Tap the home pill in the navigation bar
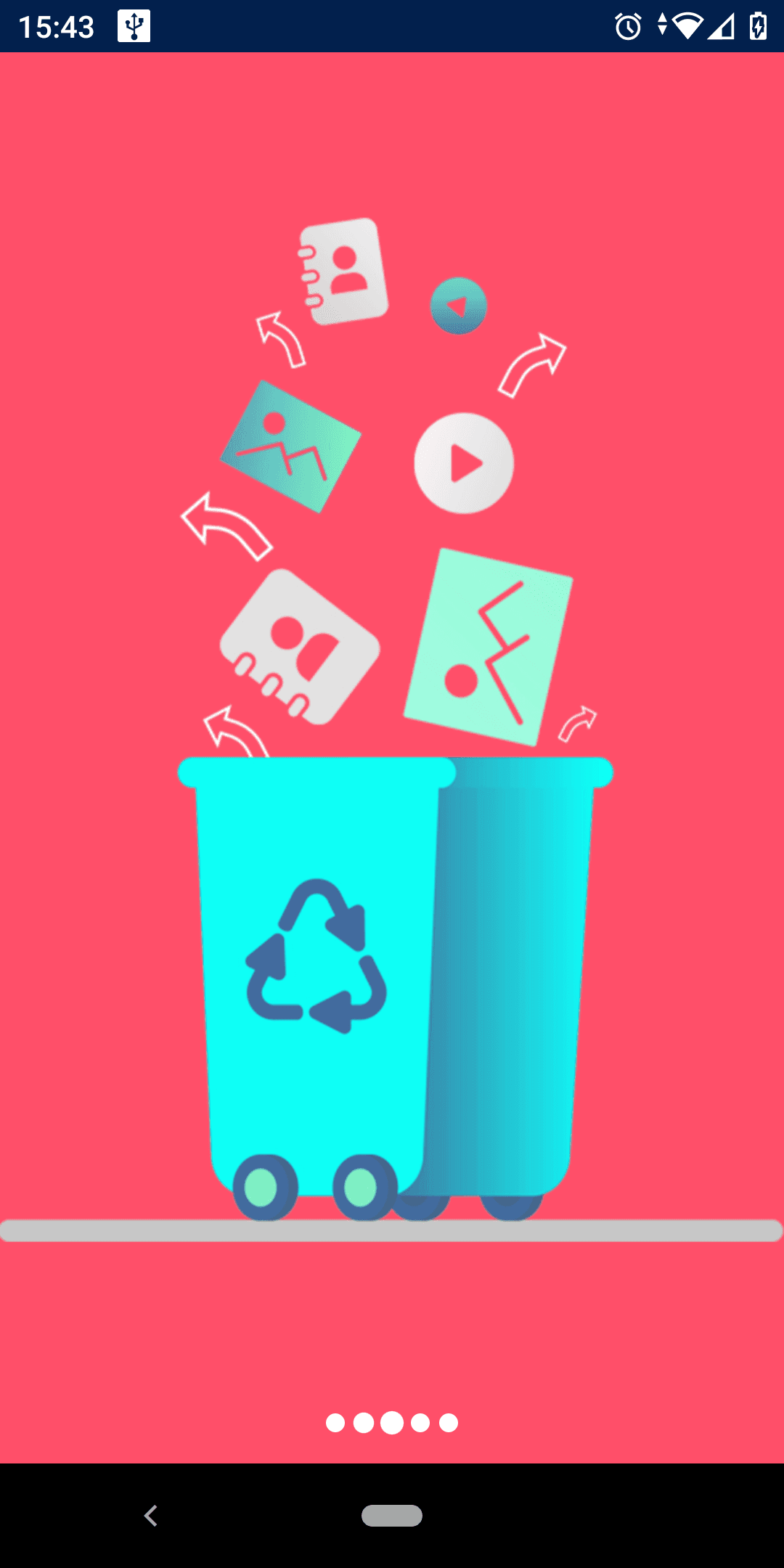784x1568 pixels. [x=392, y=1516]
